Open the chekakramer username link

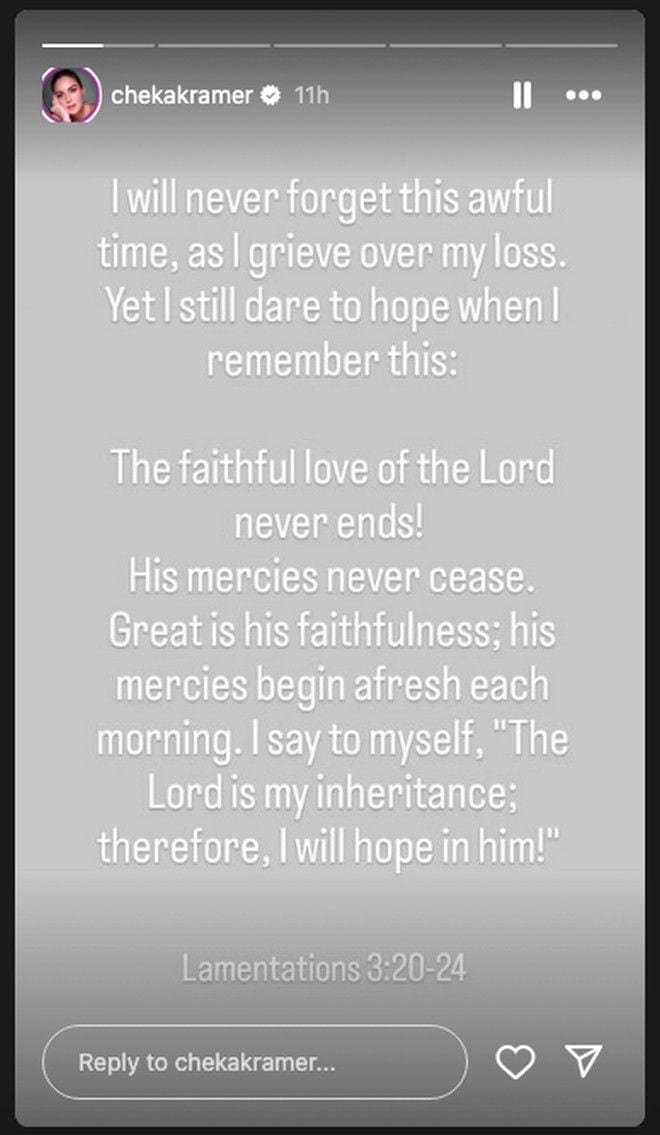(x=181, y=96)
